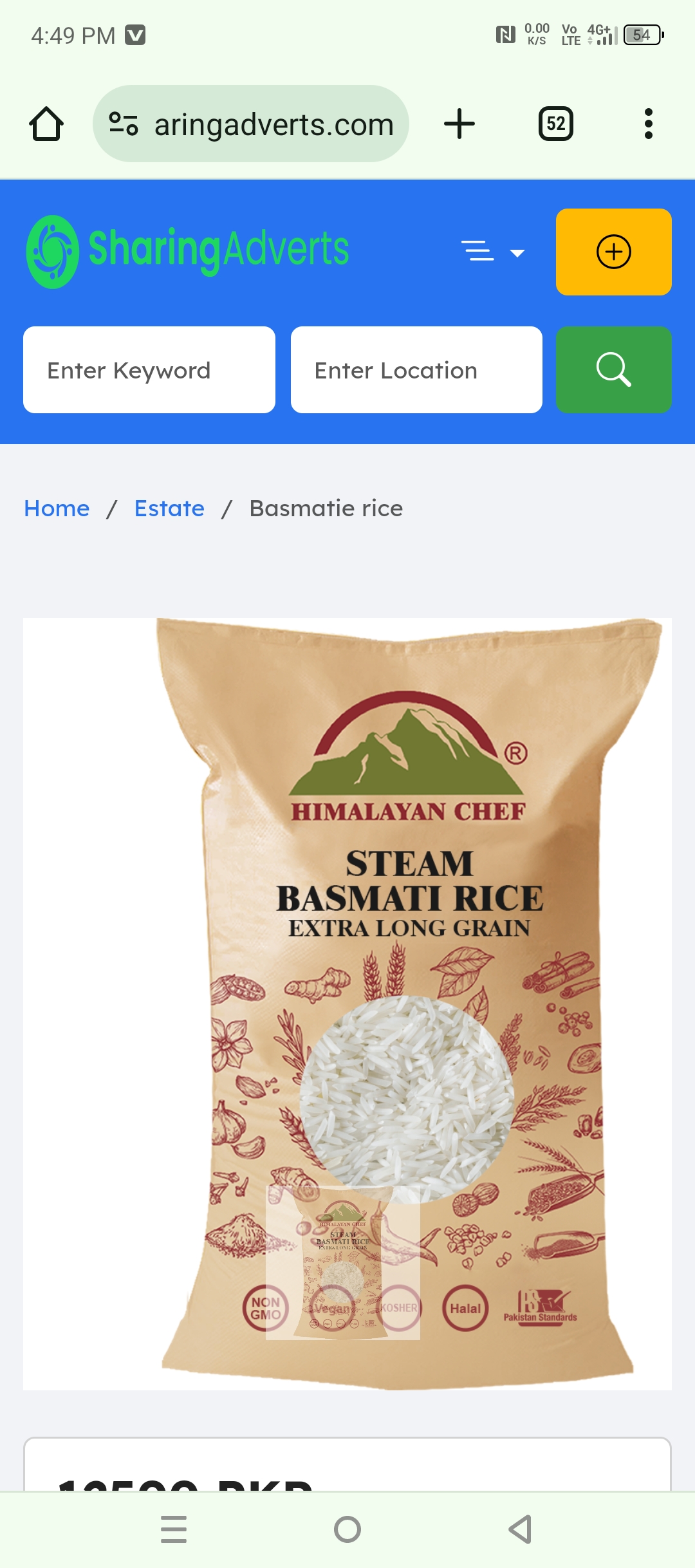The height and width of the screenshot is (1568, 695).
Task: Tap the green search button
Action: click(x=613, y=370)
